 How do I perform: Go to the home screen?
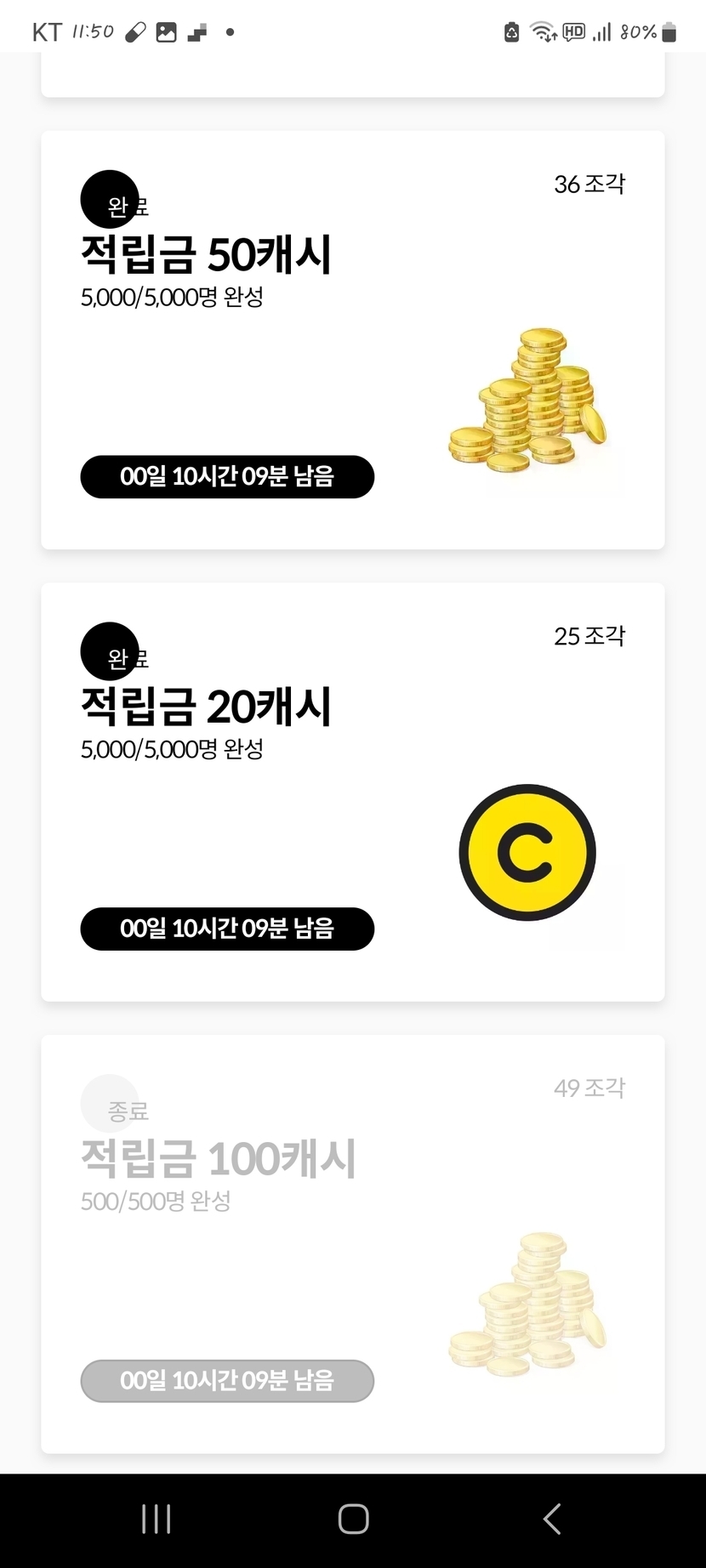coord(353,1519)
